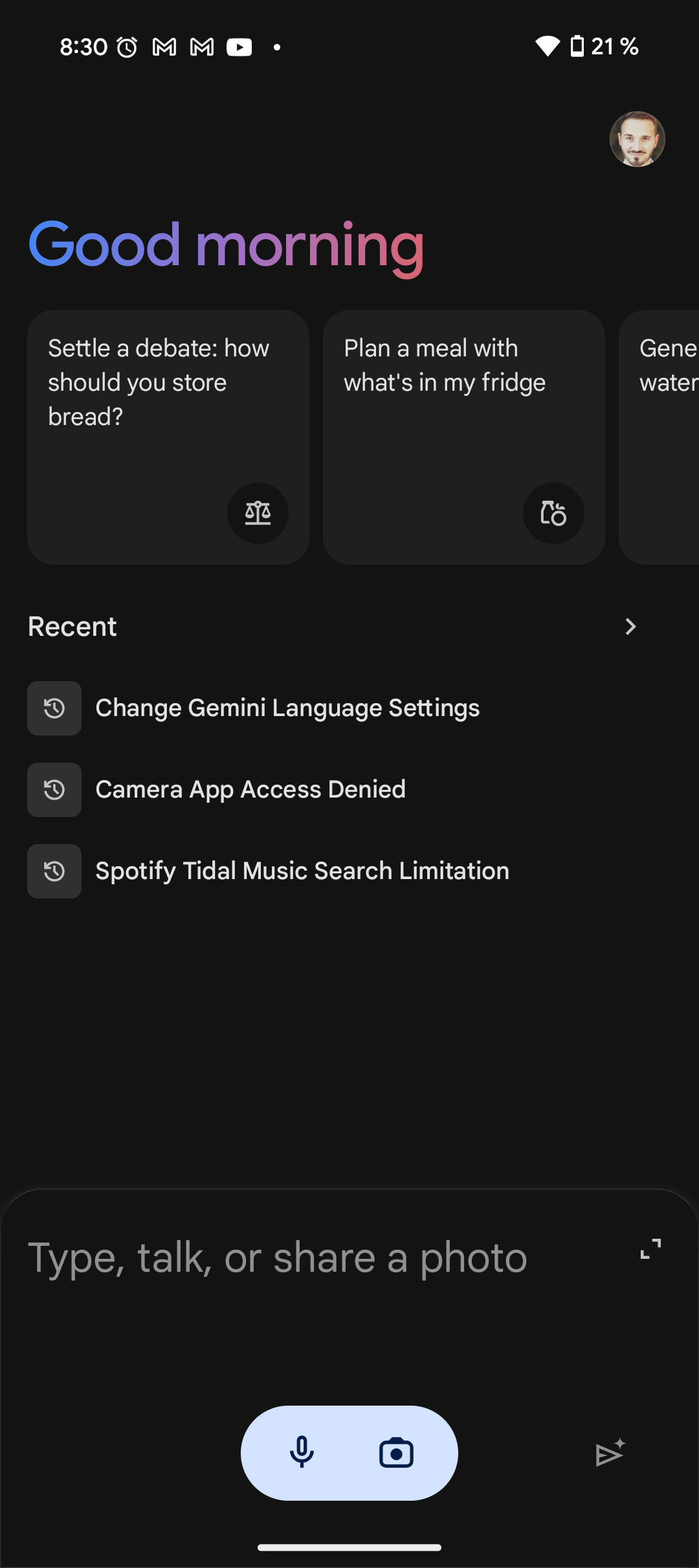Select the bread storage debate suggestion card
The width and height of the screenshot is (699, 1568).
point(168,437)
